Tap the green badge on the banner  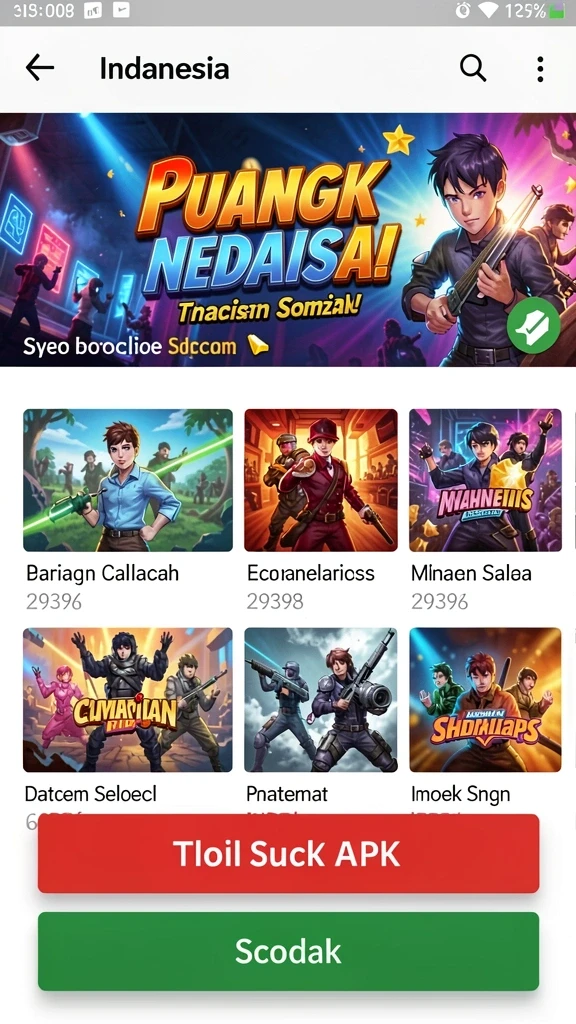[534, 327]
